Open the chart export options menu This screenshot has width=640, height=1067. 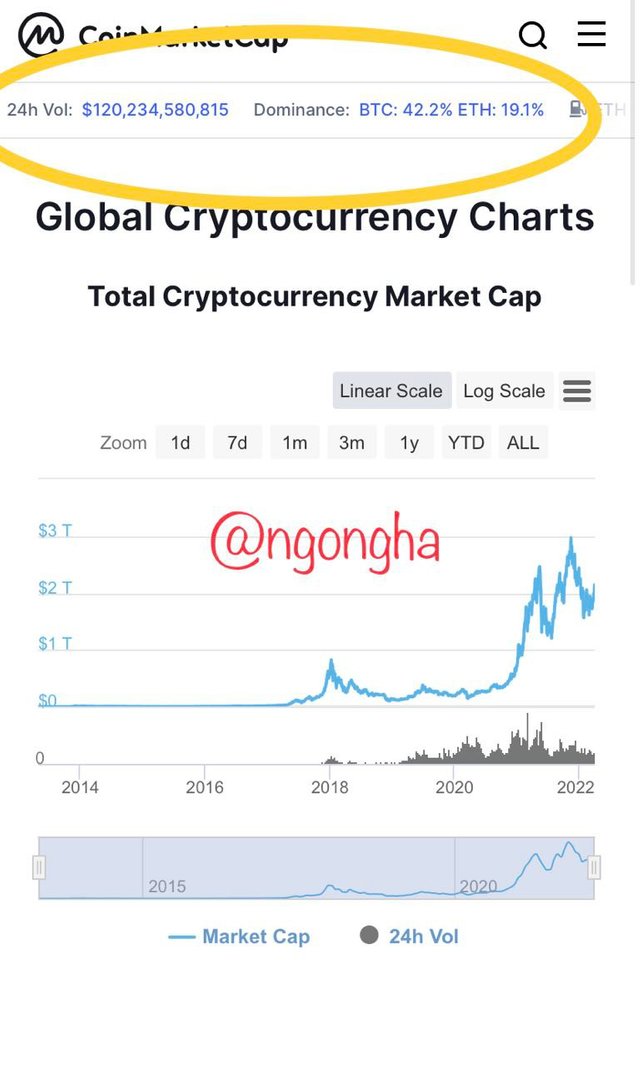click(577, 391)
